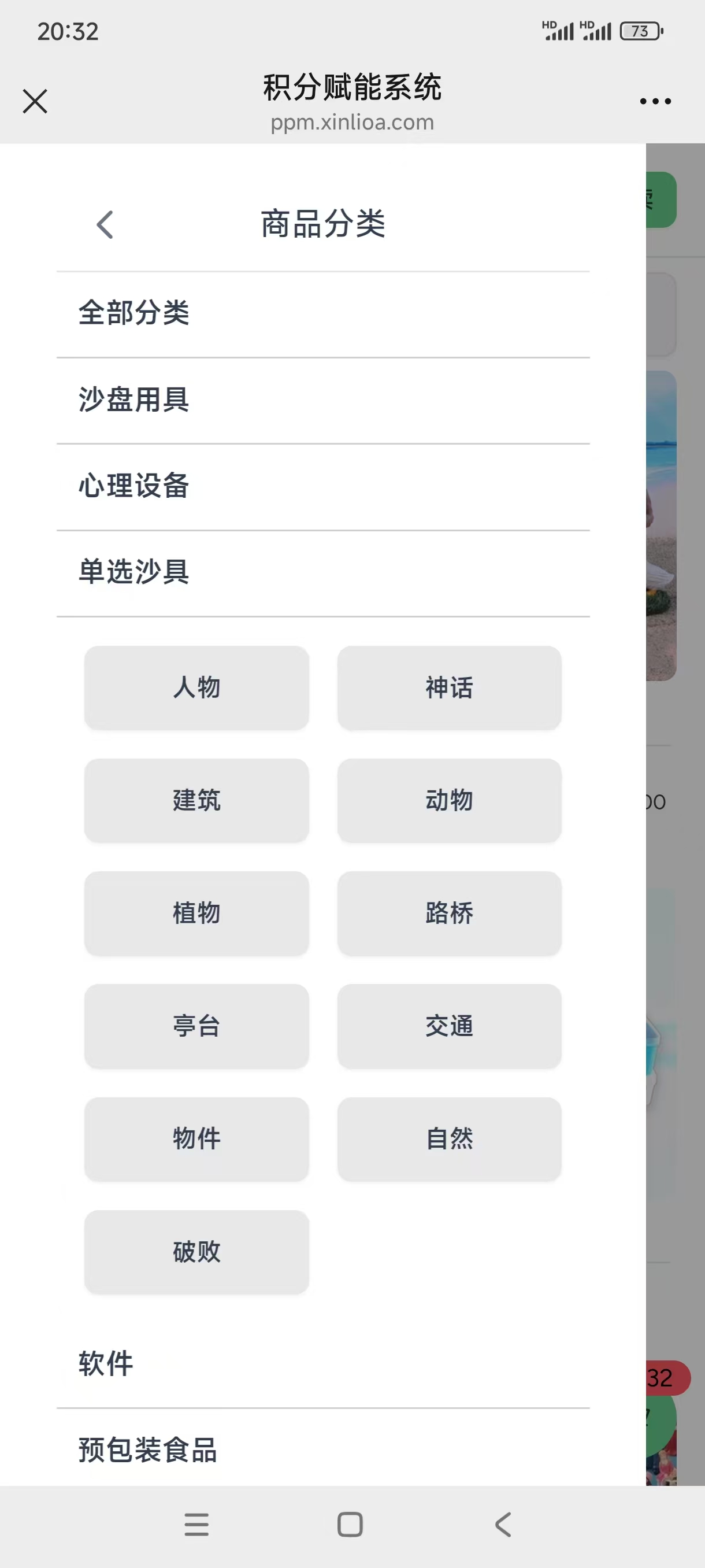Close the 积分赋能系统 web page
This screenshot has width=705, height=1568.
pyautogui.click(x=35, y=101)
